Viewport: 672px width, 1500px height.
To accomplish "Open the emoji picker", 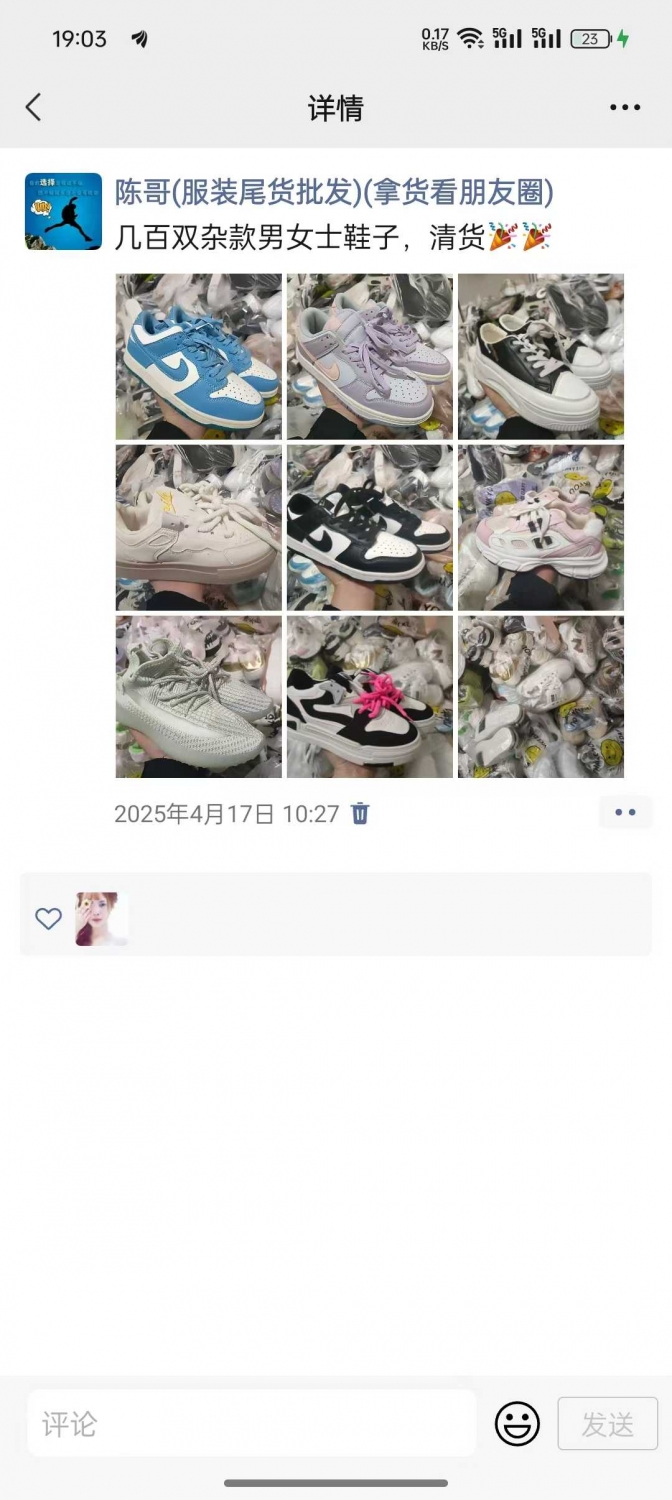I will (x=517, y=1424).
